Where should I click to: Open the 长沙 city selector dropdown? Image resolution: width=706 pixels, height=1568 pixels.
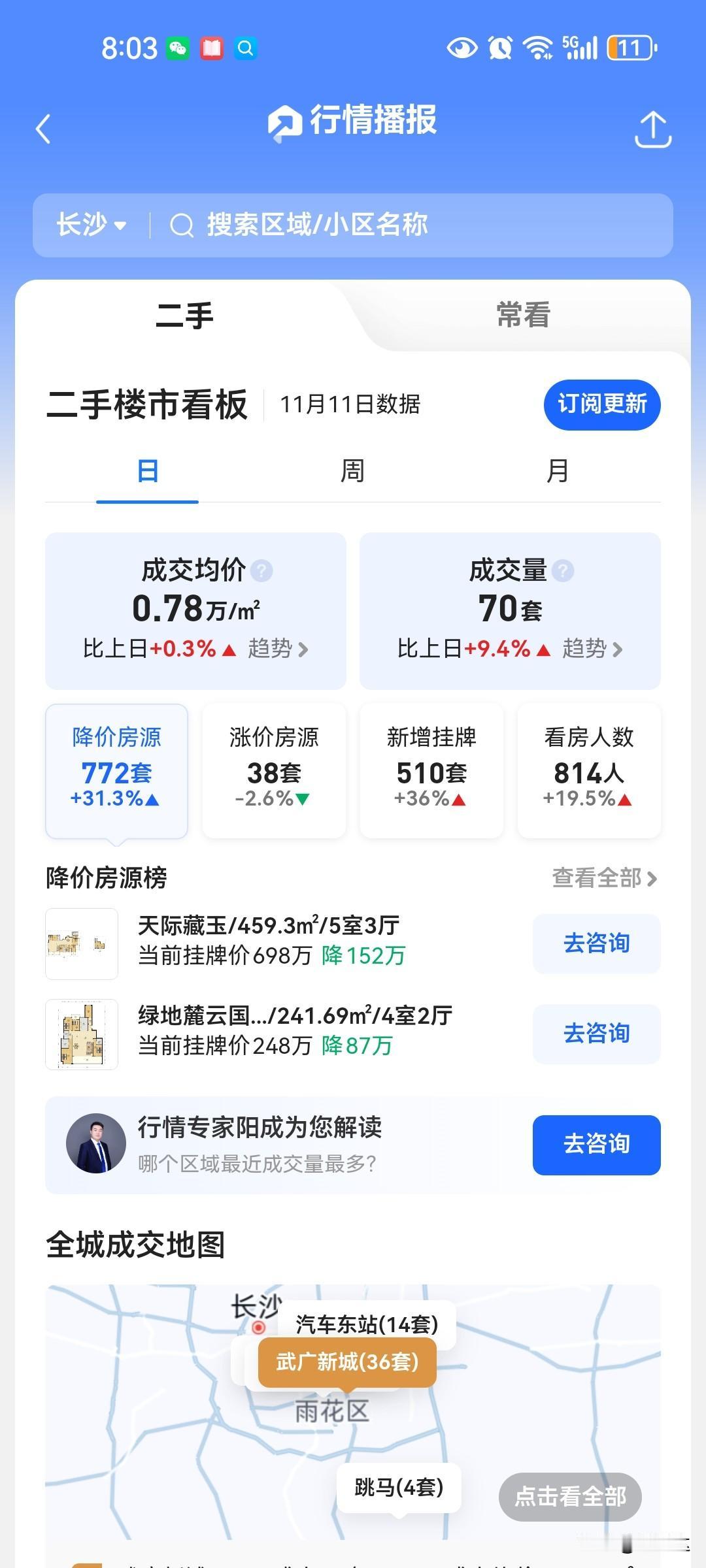pyautogui.click(x=90, y=223)
